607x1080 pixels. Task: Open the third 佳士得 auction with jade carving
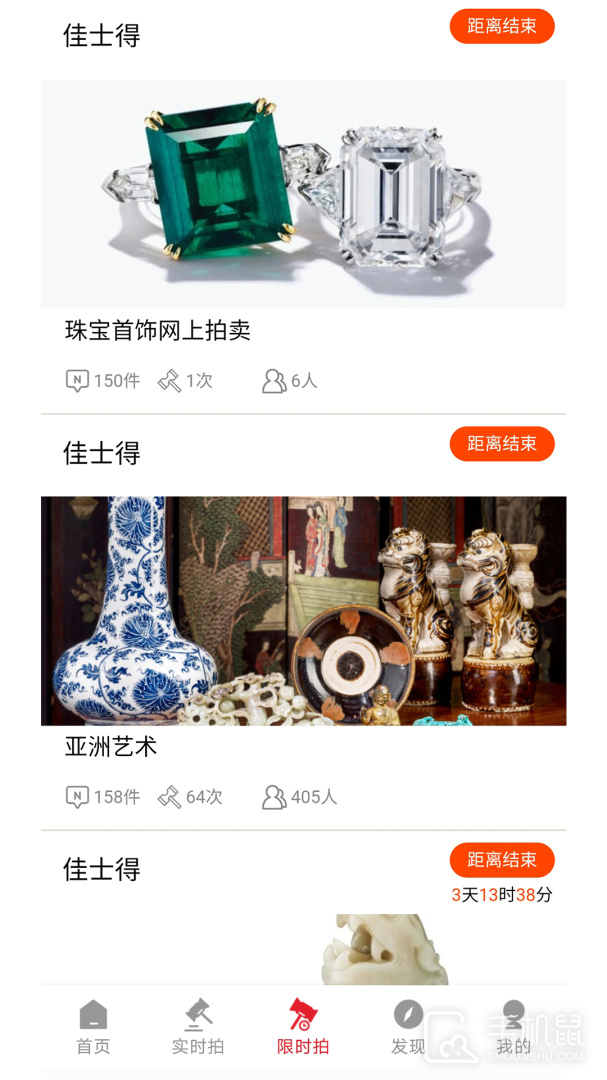coord(303,945)
